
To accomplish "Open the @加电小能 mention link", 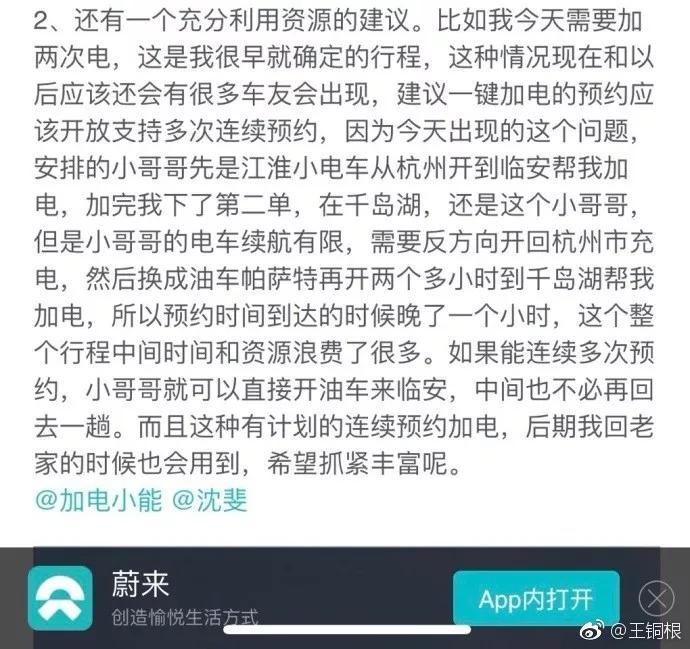I will pyautogui.click(x=99, y=500).
